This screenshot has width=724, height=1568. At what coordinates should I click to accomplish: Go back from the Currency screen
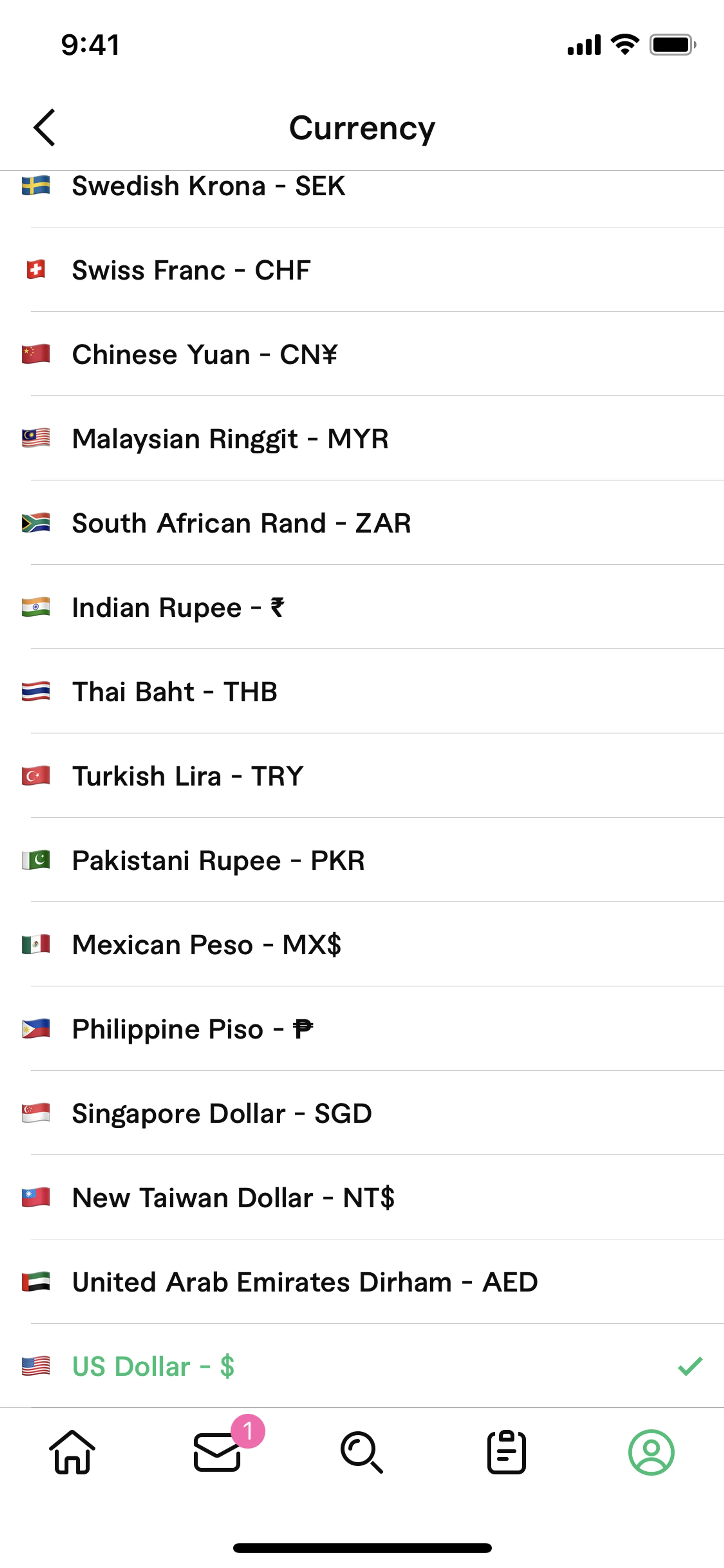click(44, 128)
